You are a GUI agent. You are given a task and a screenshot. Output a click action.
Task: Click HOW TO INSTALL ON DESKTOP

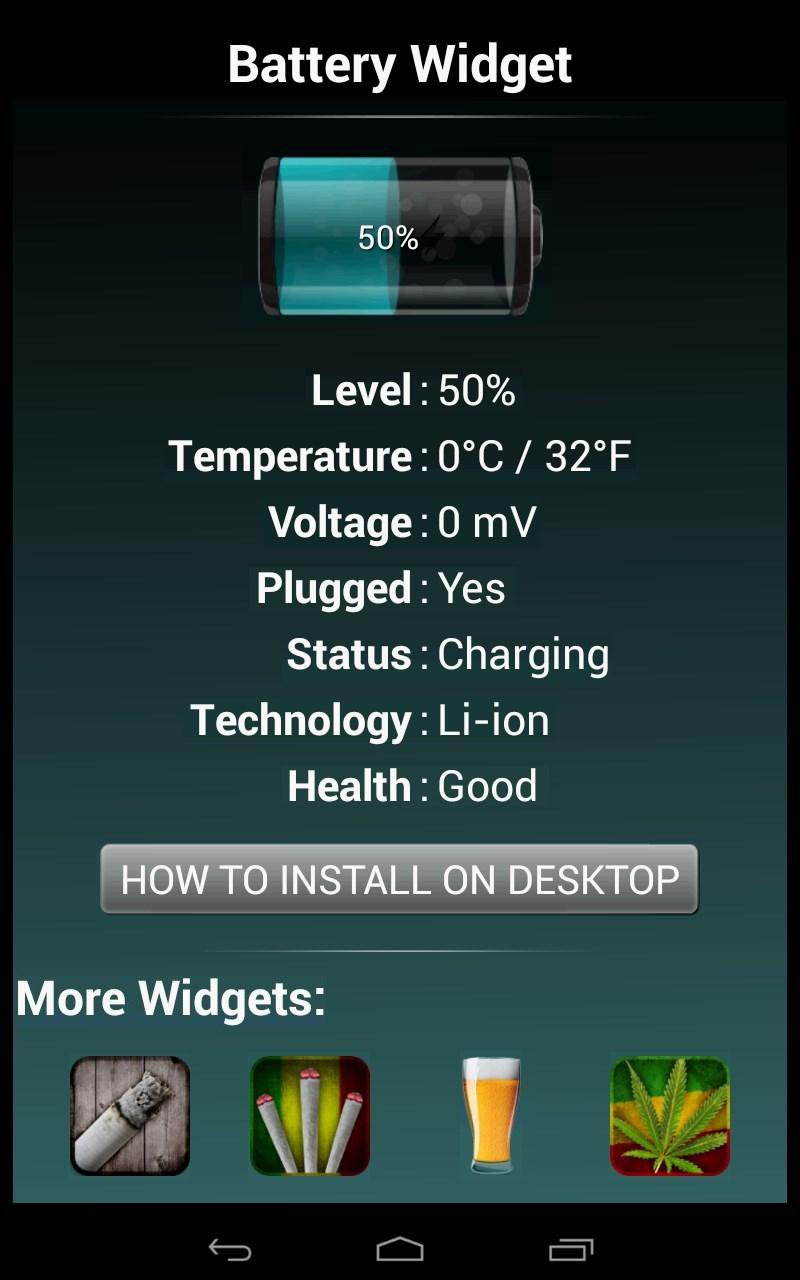[398, 881]
